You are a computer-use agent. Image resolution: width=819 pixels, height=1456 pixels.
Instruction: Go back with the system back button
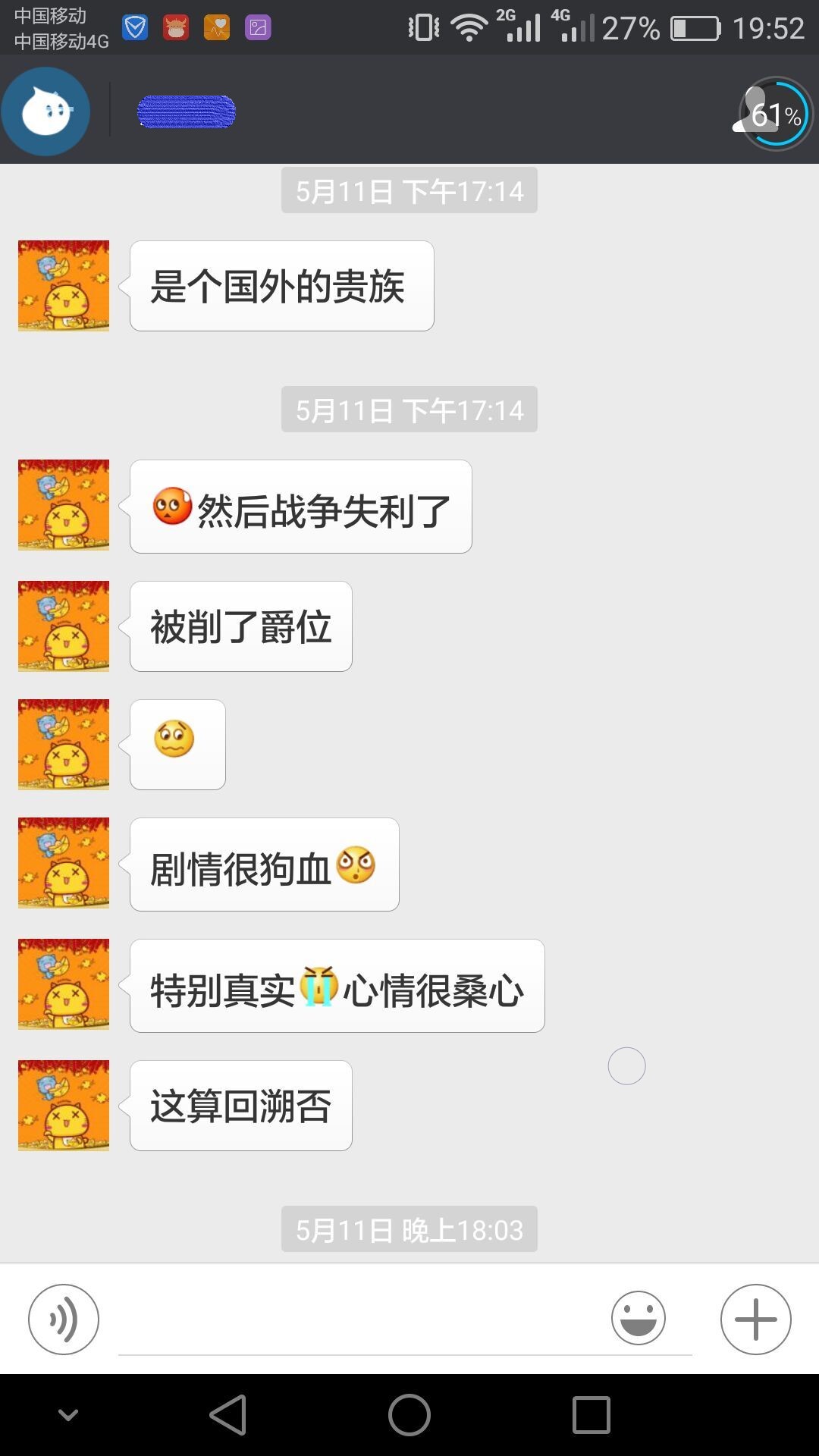pos(228,1415)
